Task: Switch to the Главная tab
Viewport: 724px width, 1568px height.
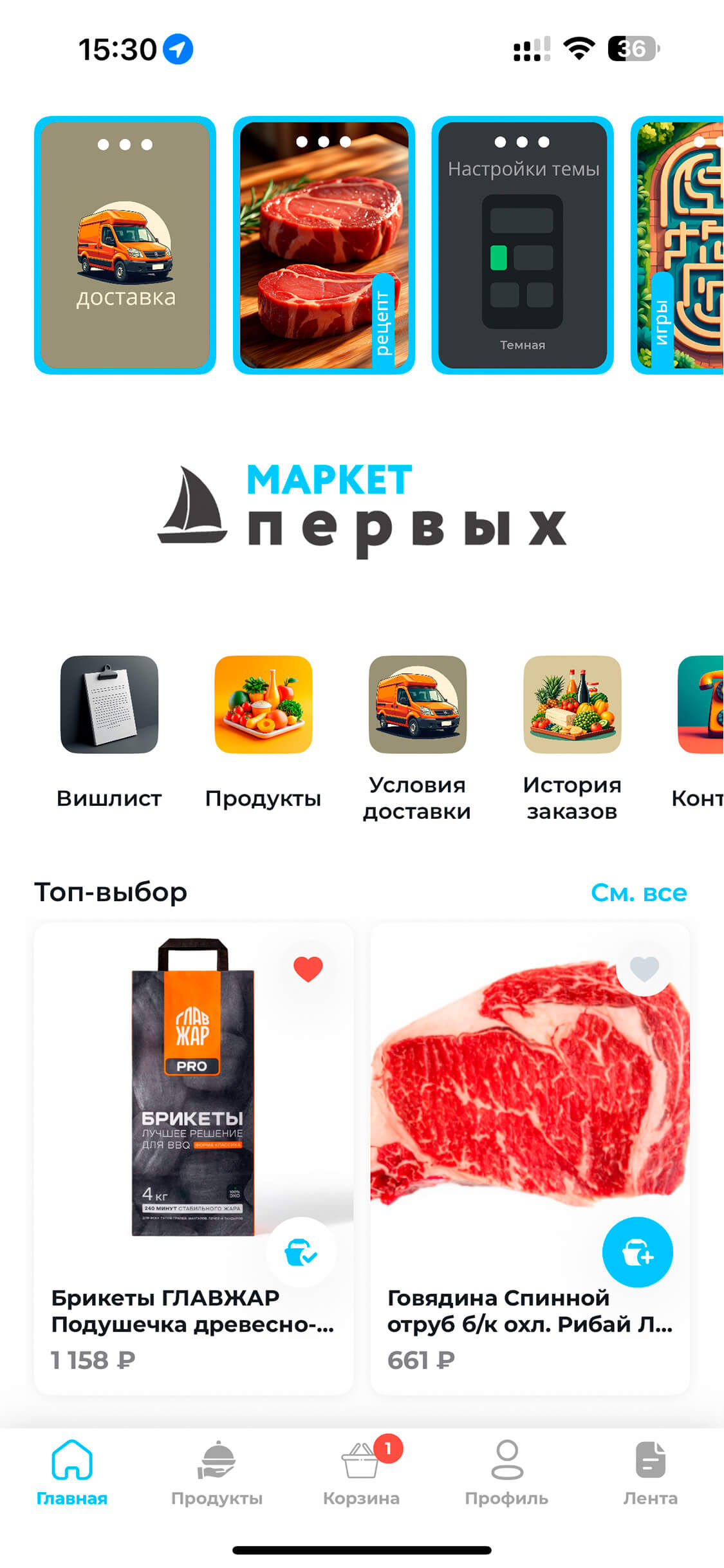Action: coord(71,1472)
